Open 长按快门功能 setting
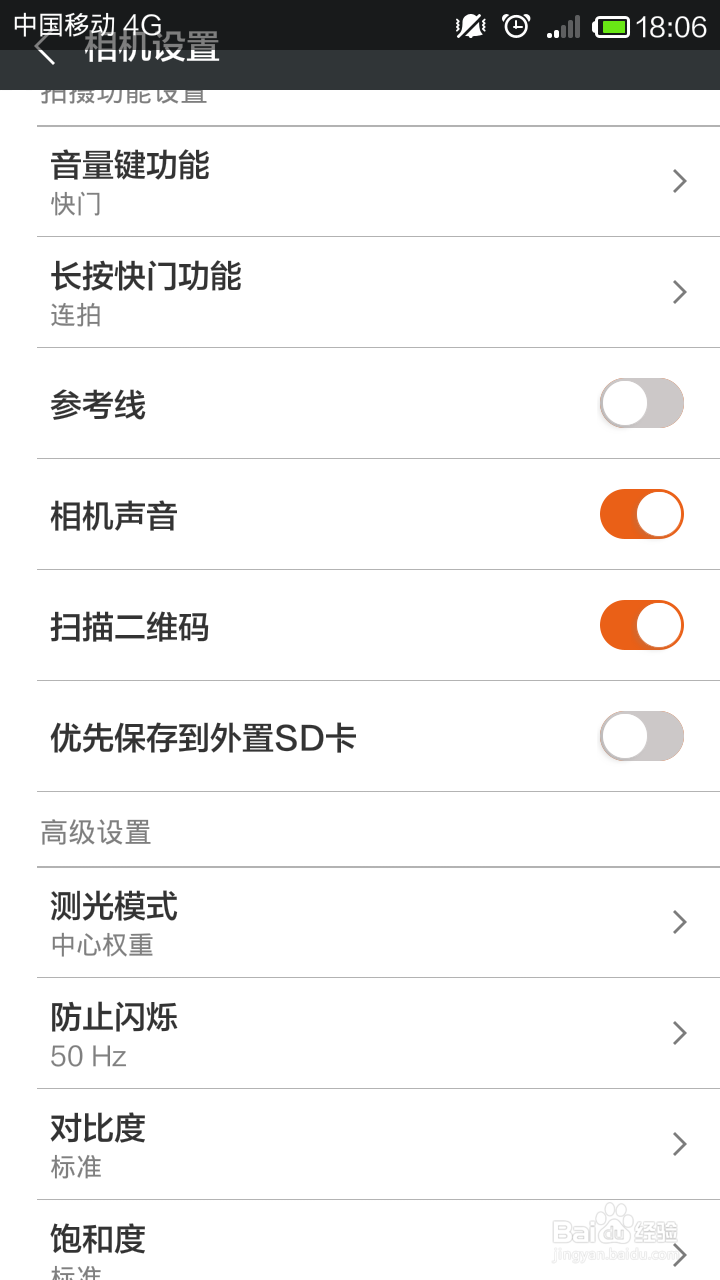 pos(378,293)
